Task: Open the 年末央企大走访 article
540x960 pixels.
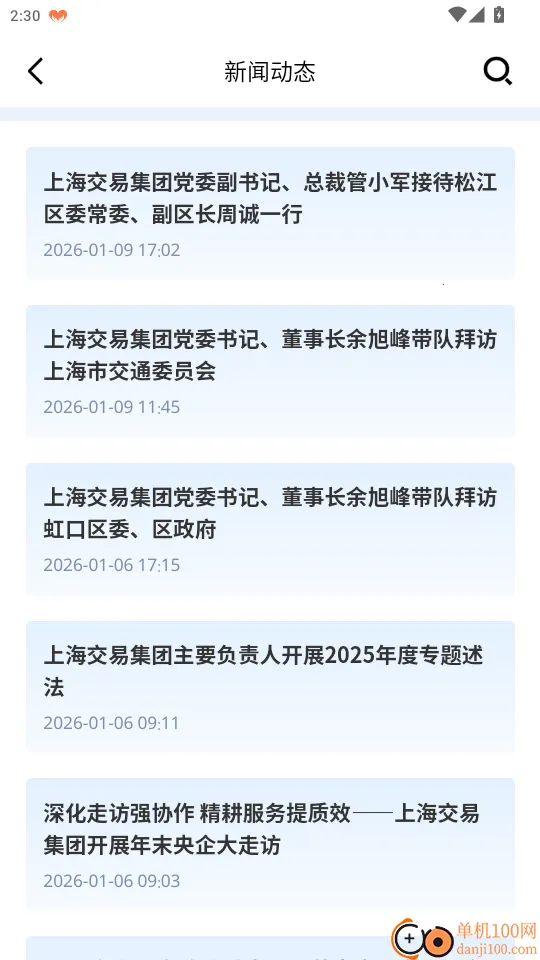Action: tap(270, 844)
